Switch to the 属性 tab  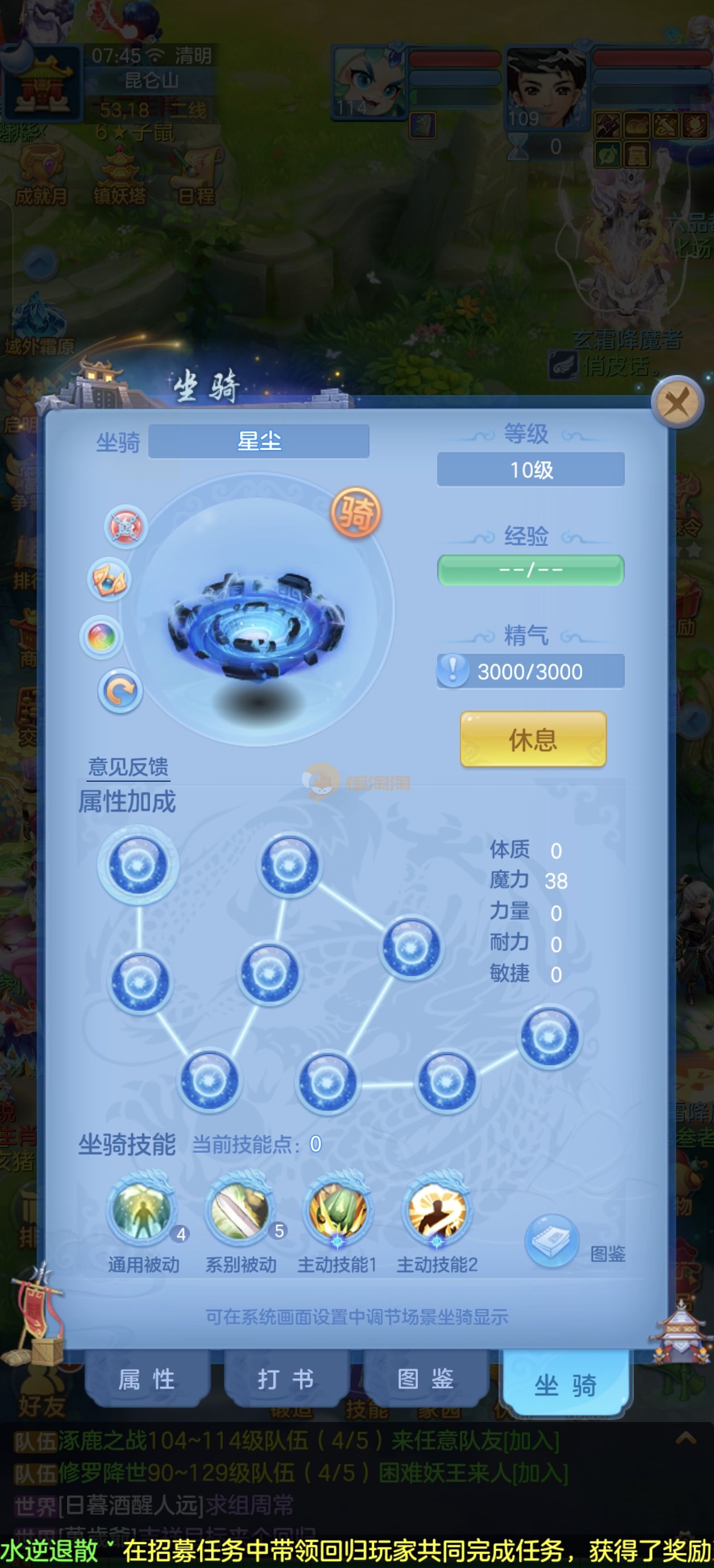coord(147,1379)
